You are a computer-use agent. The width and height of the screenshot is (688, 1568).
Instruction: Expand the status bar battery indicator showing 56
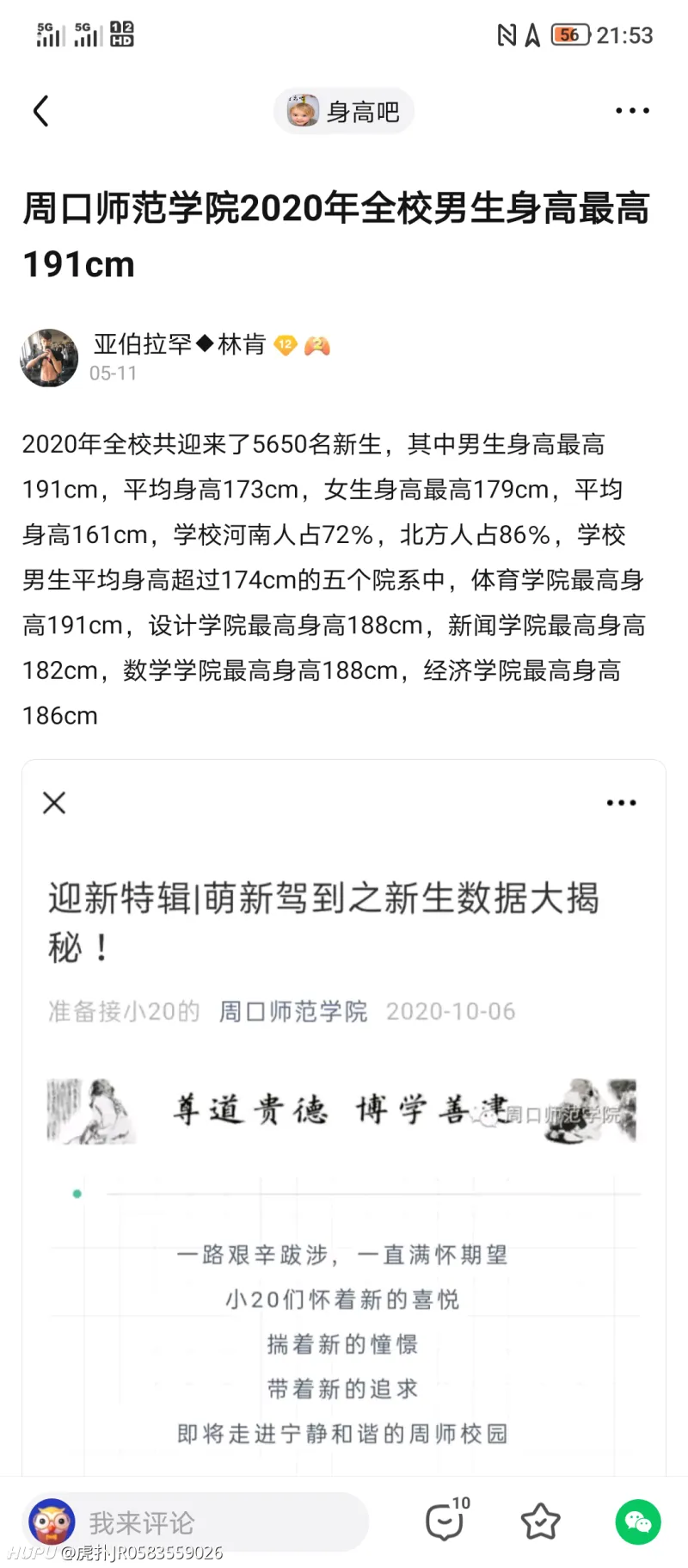[568, 35]
